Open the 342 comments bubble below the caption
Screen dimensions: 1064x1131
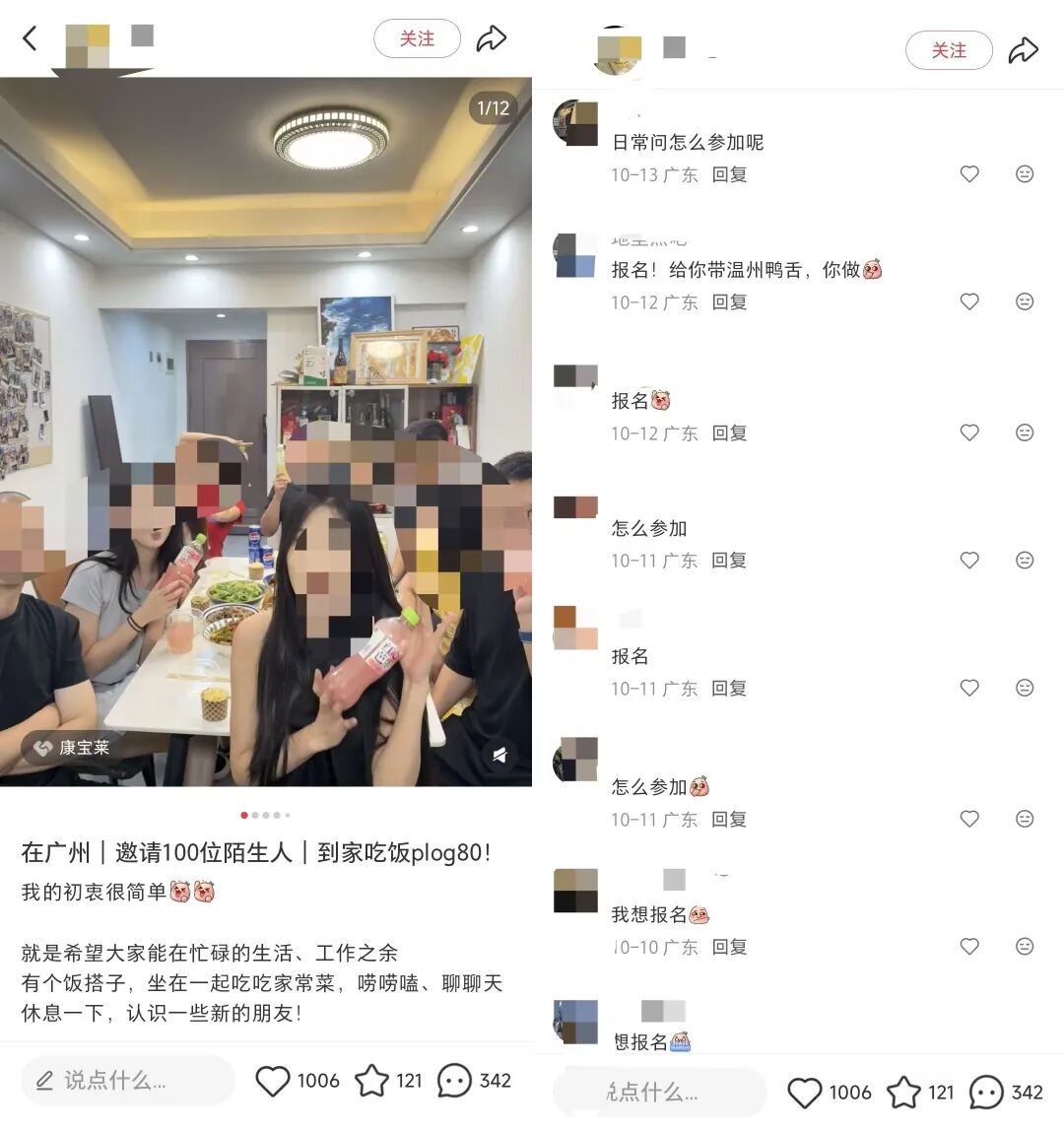pyautogui.click(x=454, y=1081)
